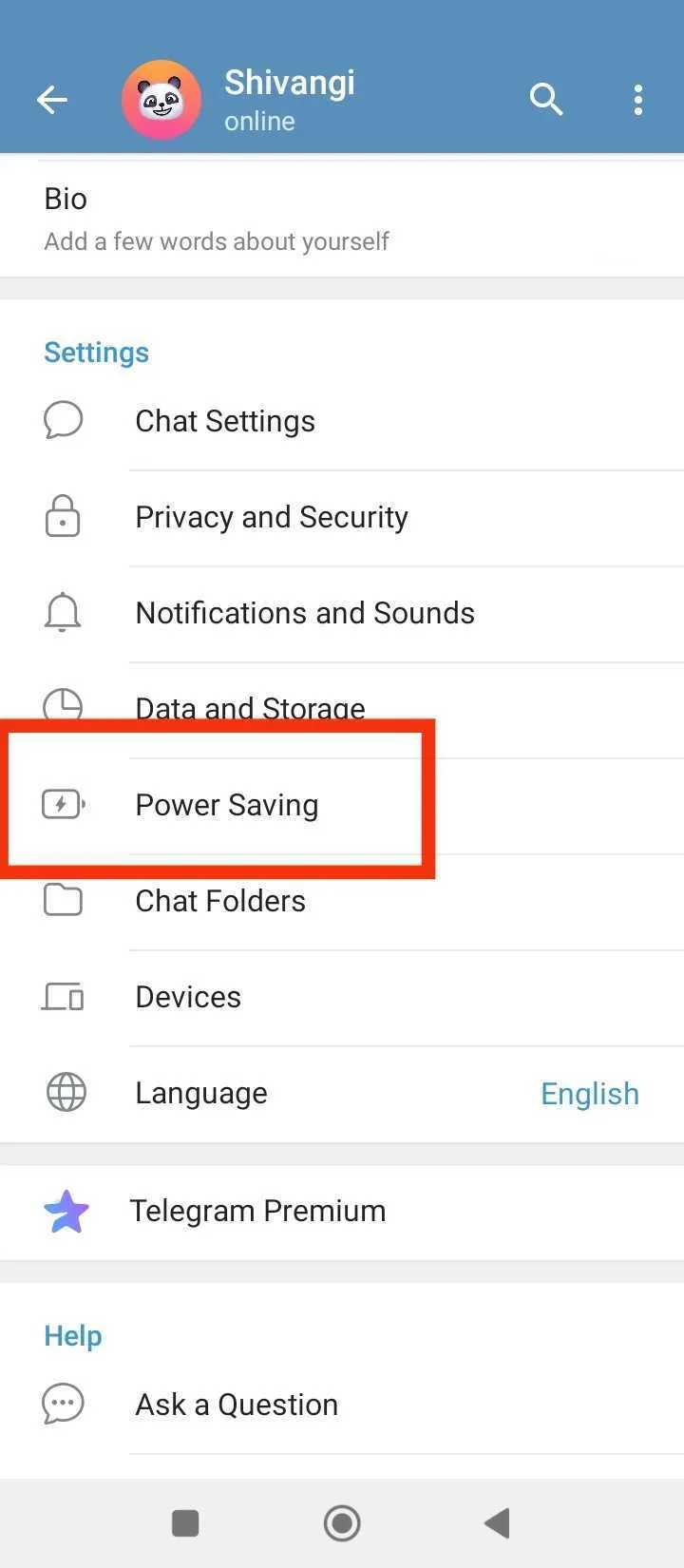Tap Shivangi's profile avatar

(161, 99)
